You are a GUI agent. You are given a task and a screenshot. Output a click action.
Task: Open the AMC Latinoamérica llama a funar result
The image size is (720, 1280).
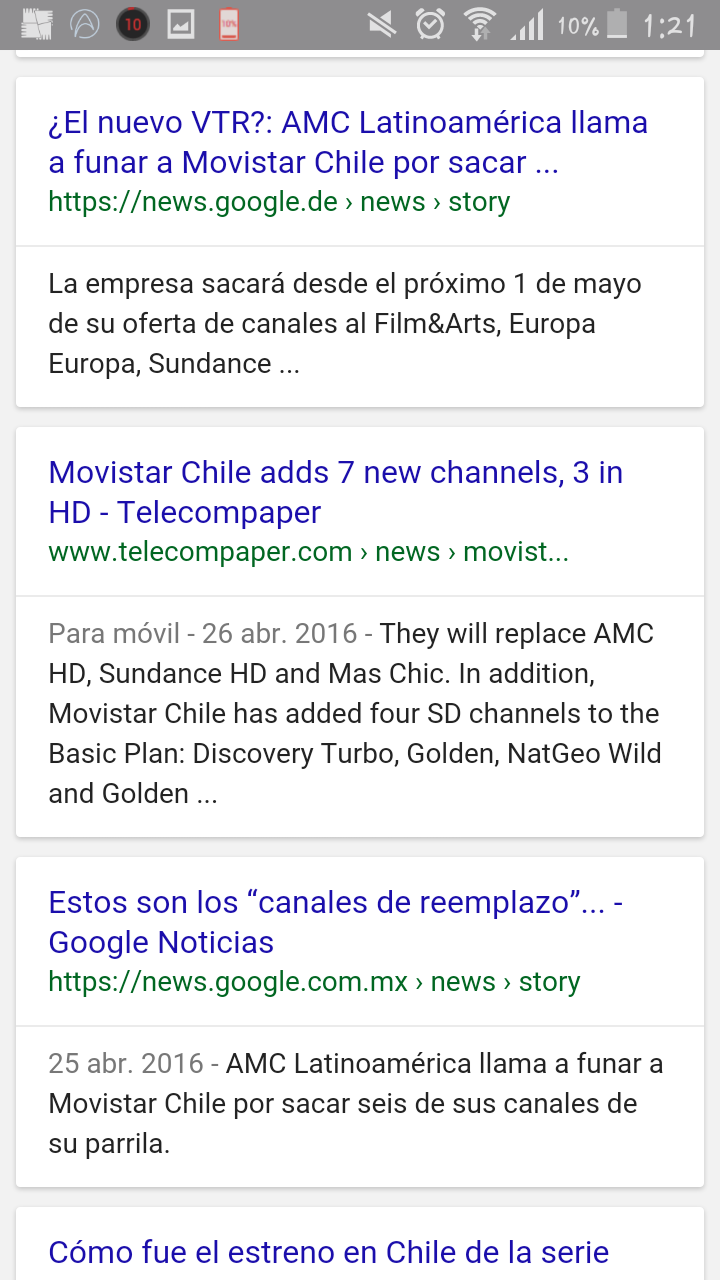347,143
